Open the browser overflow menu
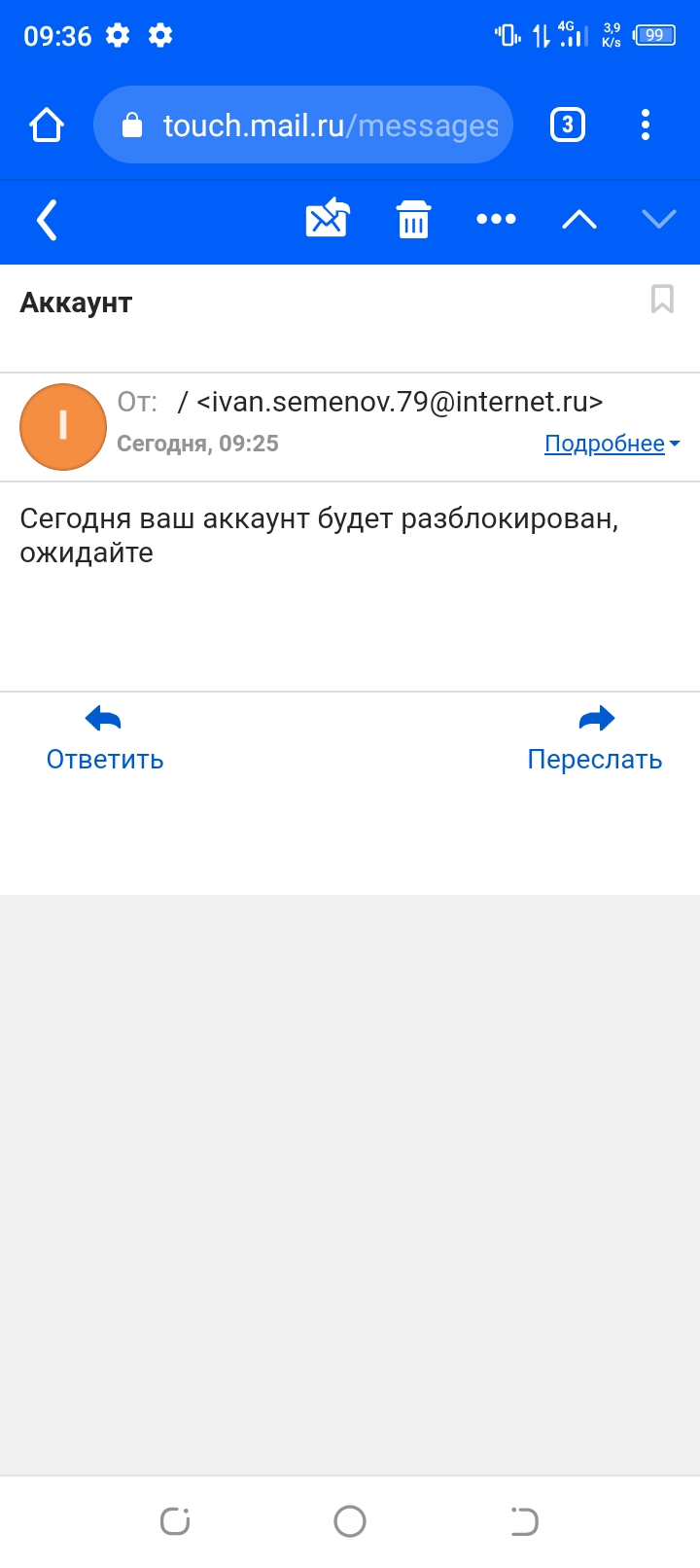The height and width of the screenshot is (1568, 700). [x=646, y=125]
